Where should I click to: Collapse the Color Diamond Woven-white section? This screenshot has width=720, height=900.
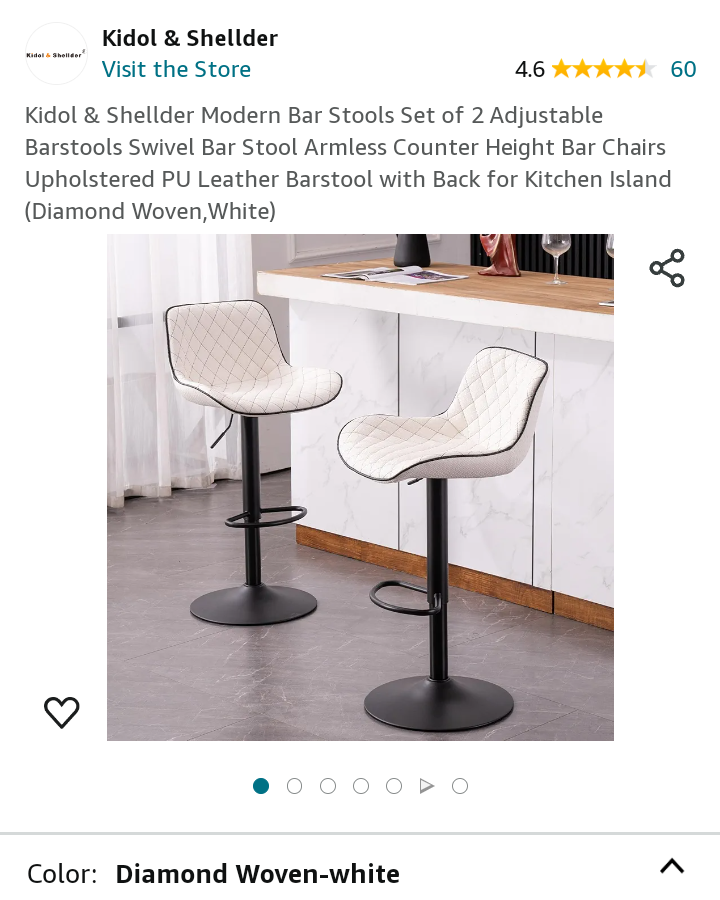point(672,866)
